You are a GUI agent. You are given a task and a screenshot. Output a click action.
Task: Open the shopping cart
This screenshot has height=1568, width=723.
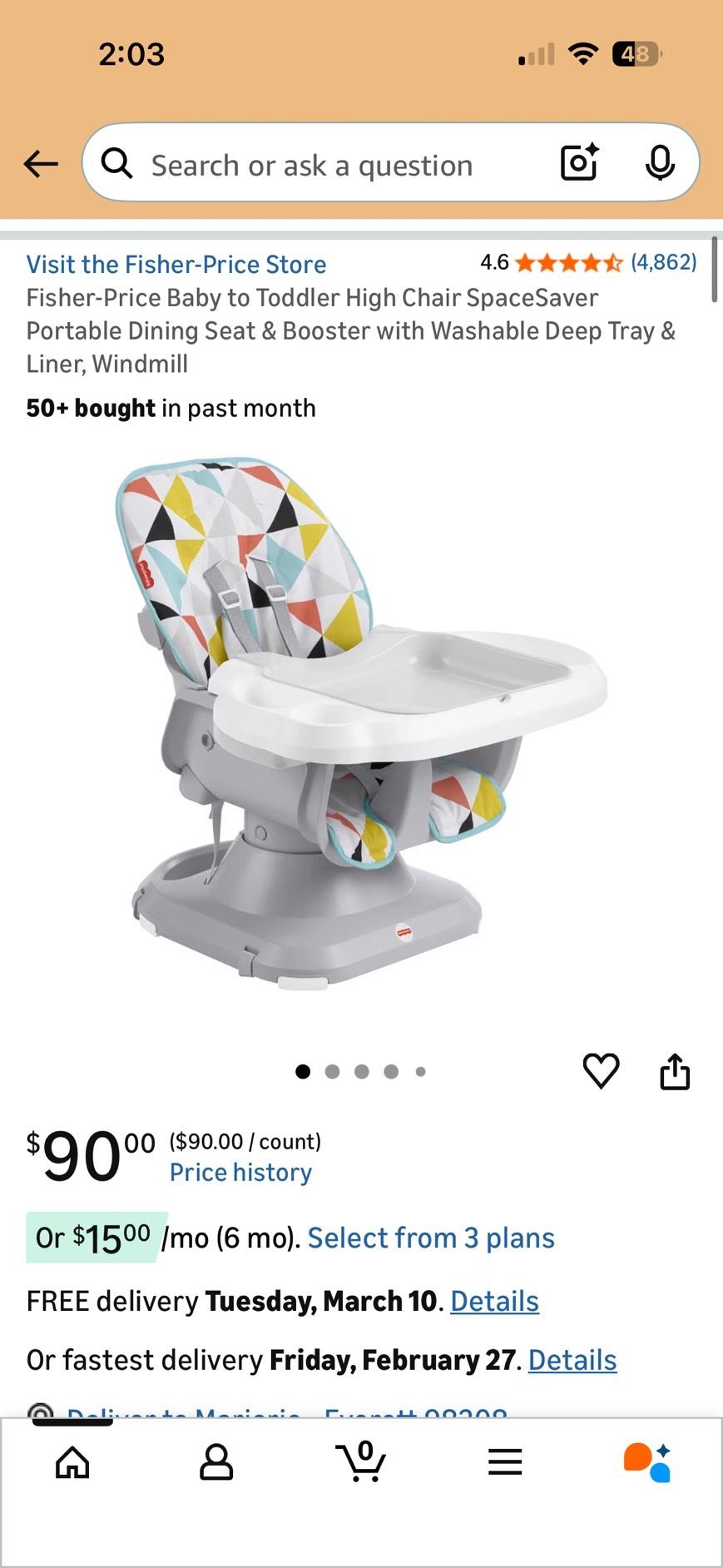pos(361,1462)
